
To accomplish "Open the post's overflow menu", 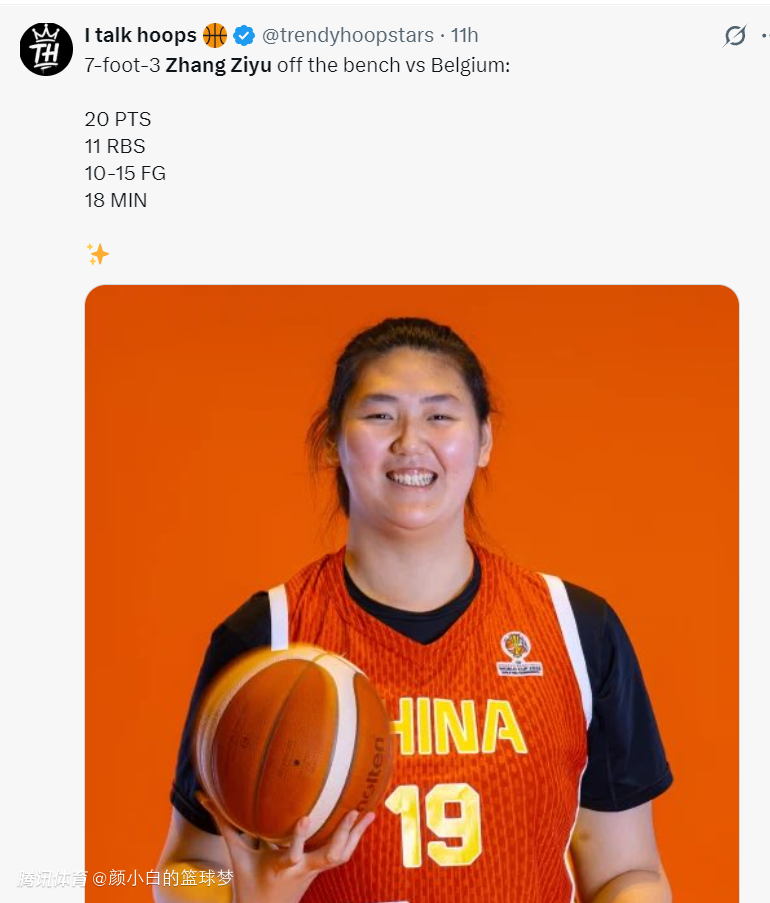I will pyautogui.click(x=765, y=36).
